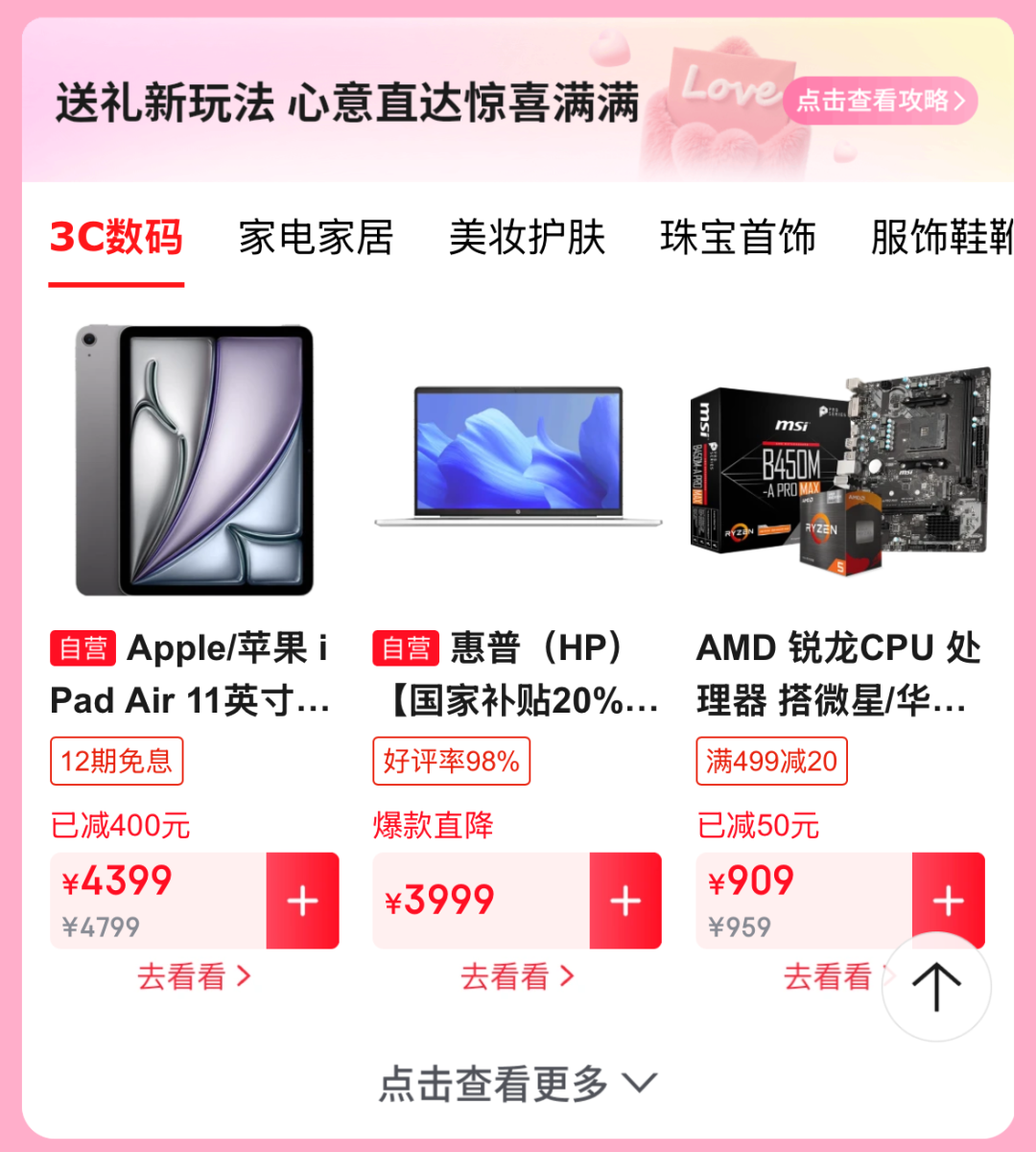Tap the 点击查看攻略 banner button
The height and width of the screenshot is (1152, 1036).
click(x=880, y=101)
